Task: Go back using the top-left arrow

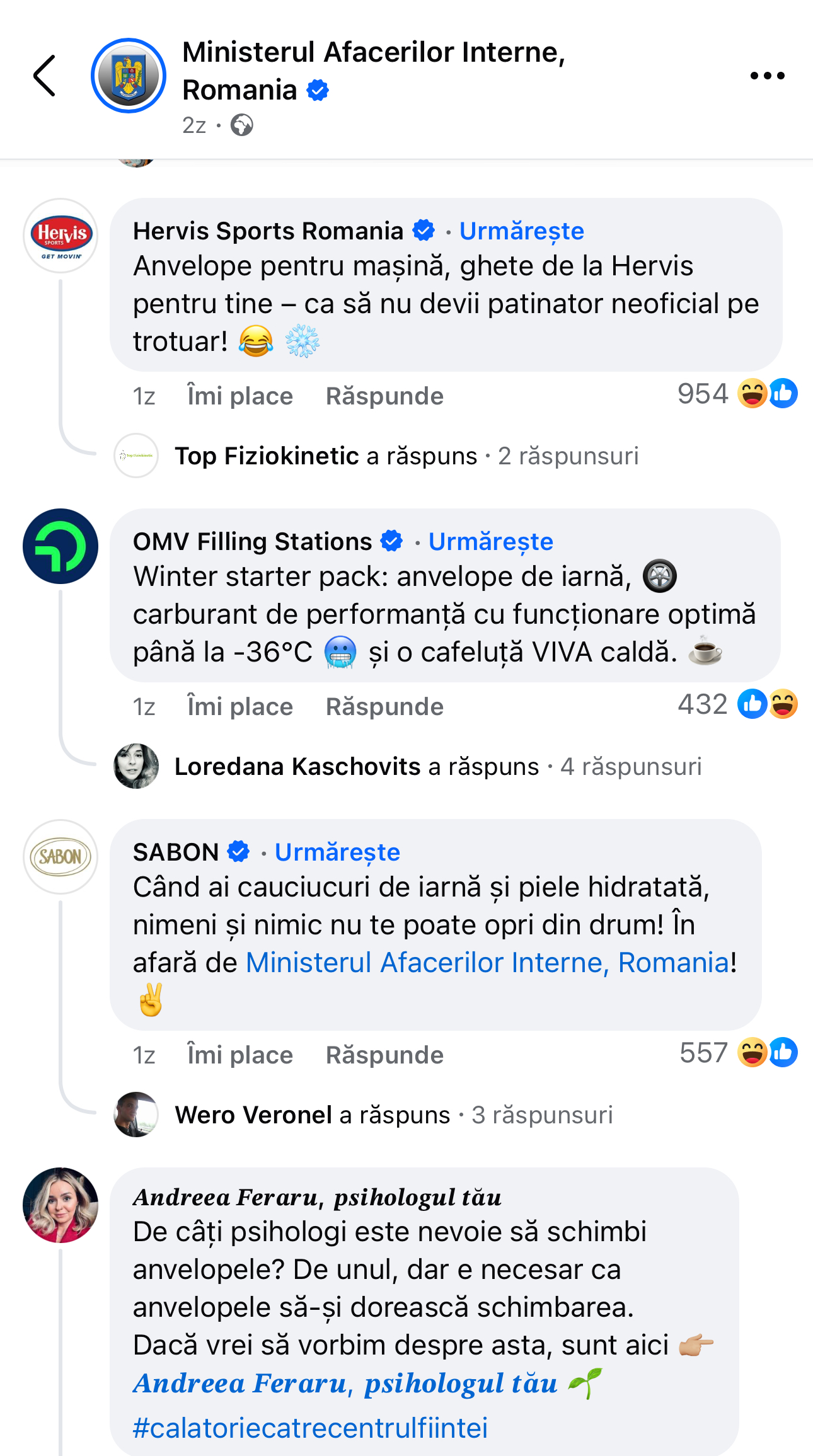Action: [44, 76]
